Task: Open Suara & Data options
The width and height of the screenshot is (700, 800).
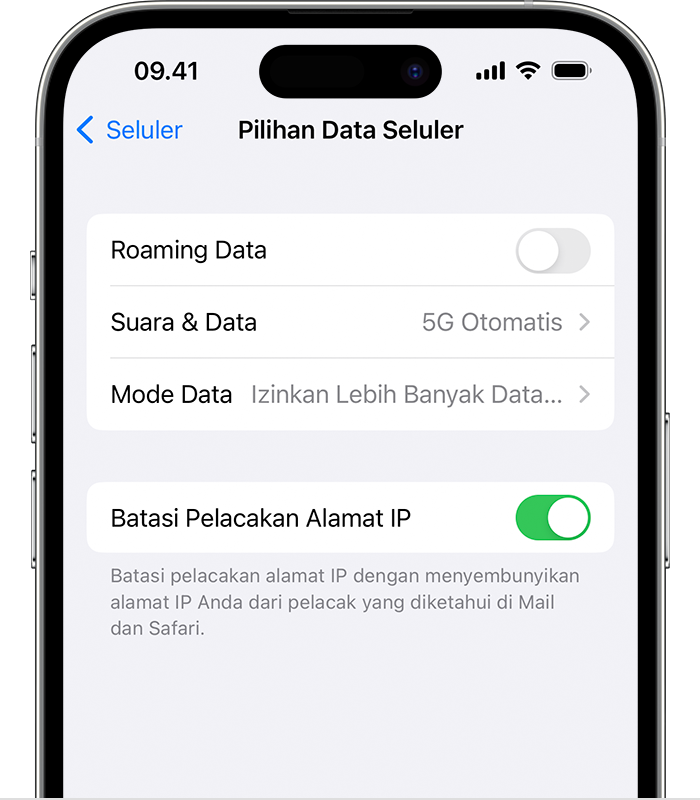Action: [x=350, y=322]
